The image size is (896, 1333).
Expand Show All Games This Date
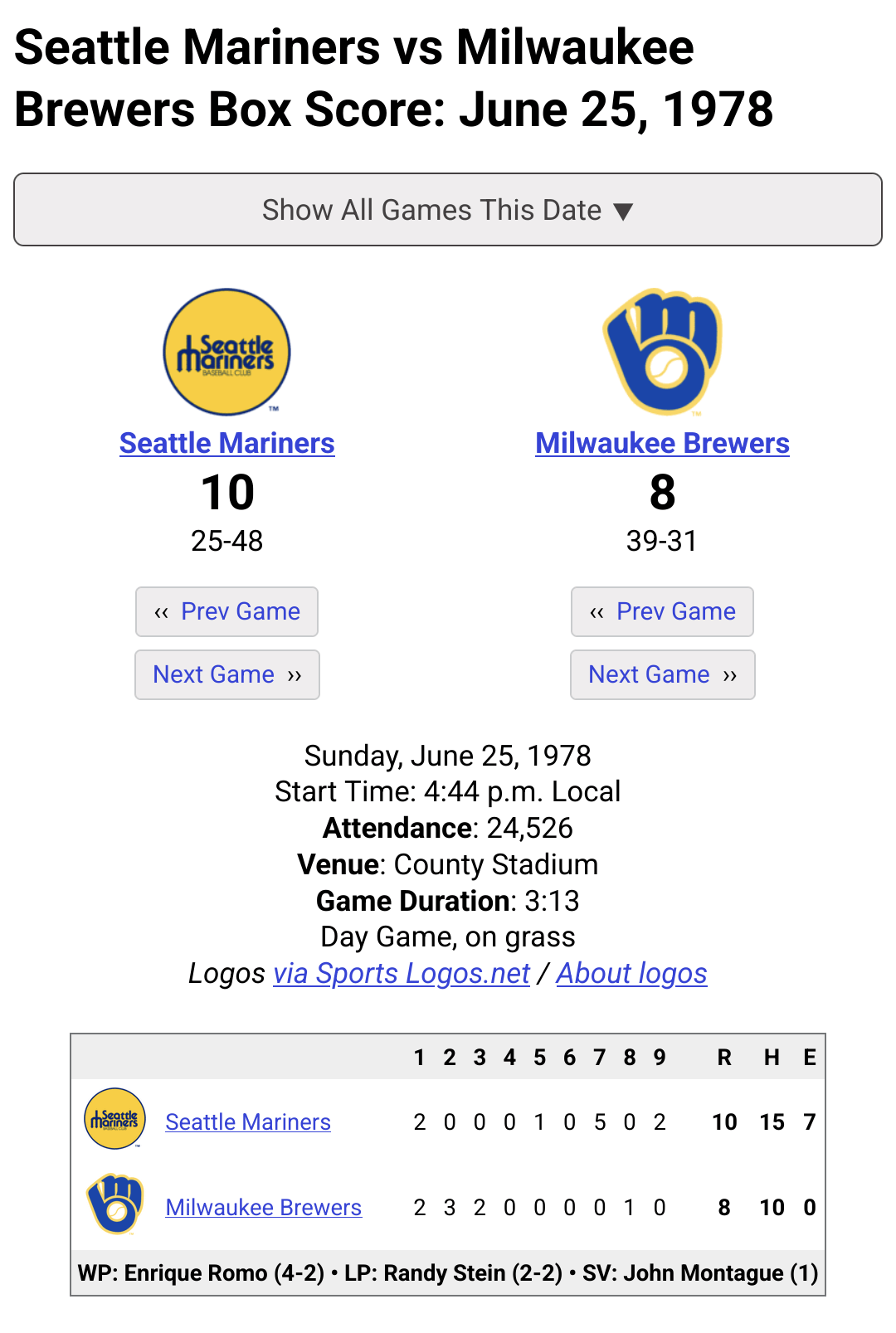click(x=448, y=210)
